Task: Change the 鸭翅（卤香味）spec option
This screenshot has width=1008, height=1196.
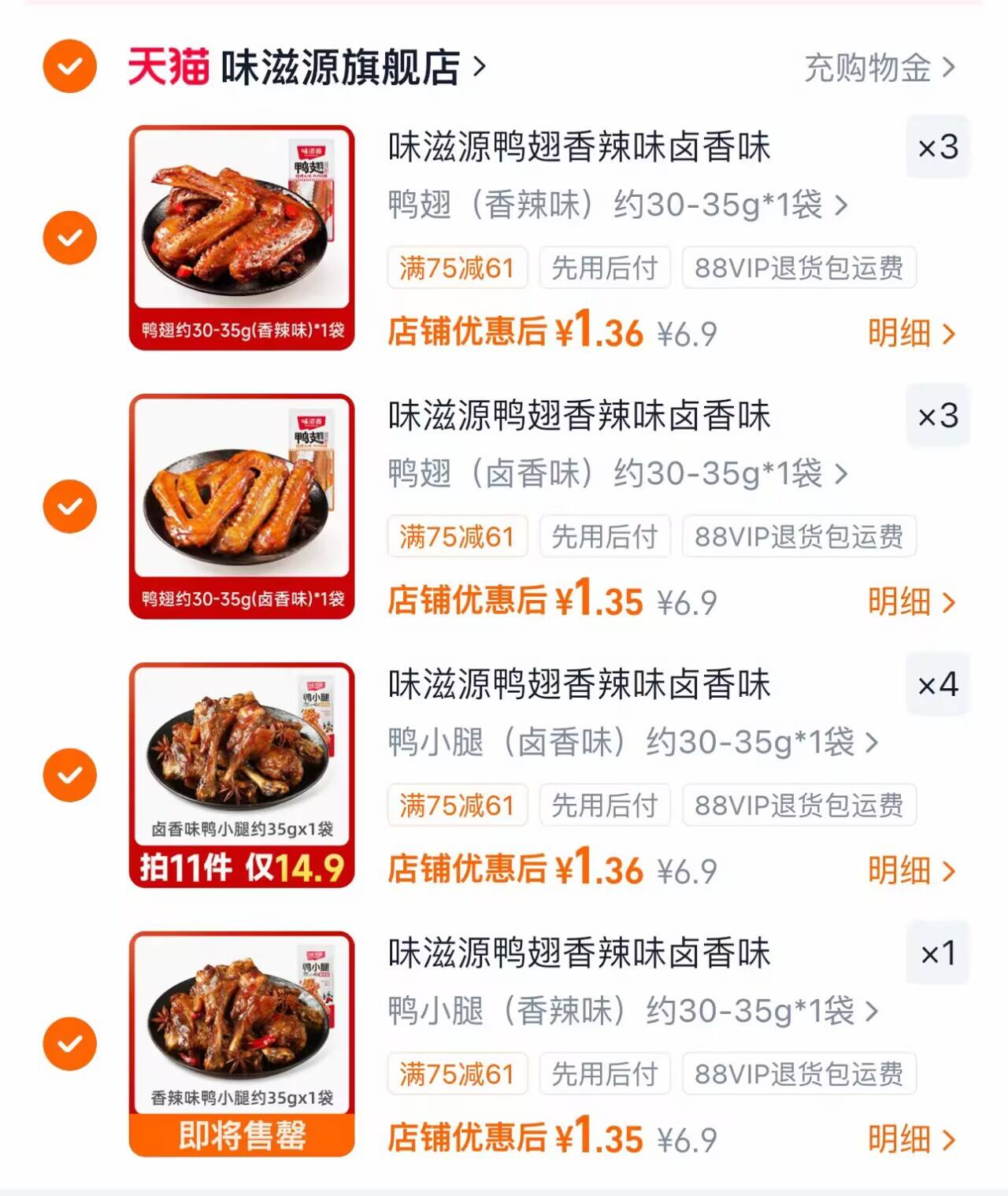Action: 617,474
